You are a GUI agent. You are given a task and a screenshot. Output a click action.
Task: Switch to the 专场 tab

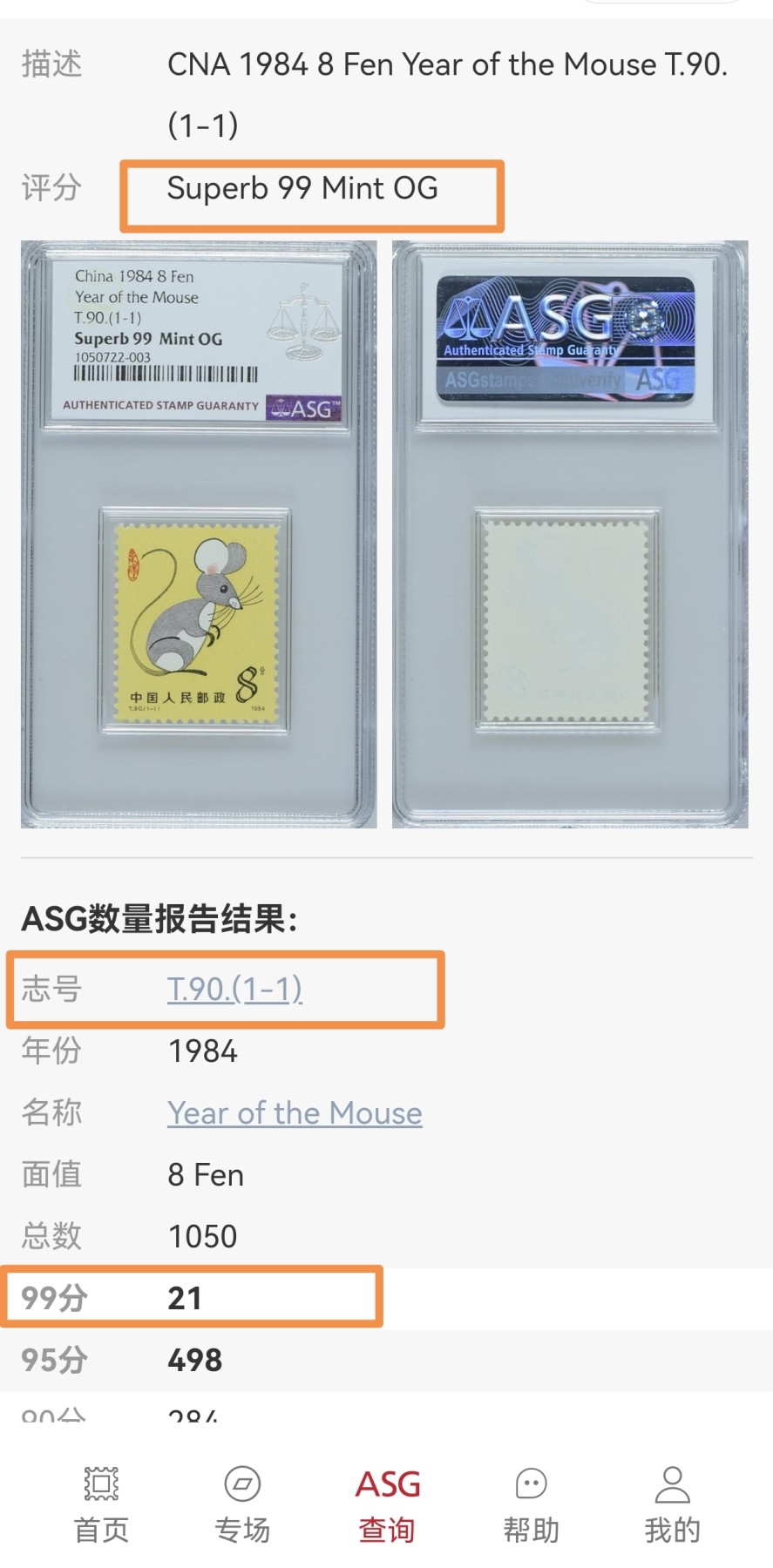pos(242,1504)
